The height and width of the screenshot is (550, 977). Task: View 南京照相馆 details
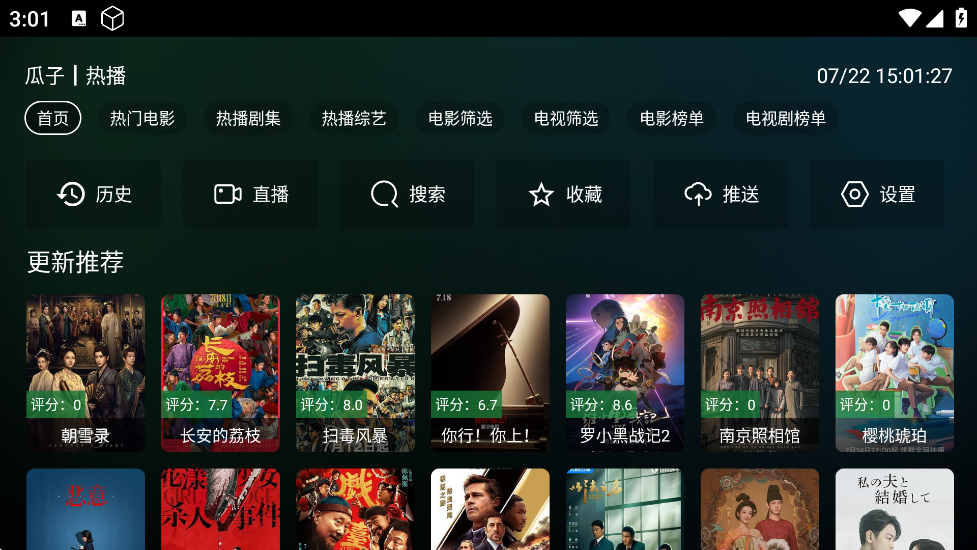(760, 372)
